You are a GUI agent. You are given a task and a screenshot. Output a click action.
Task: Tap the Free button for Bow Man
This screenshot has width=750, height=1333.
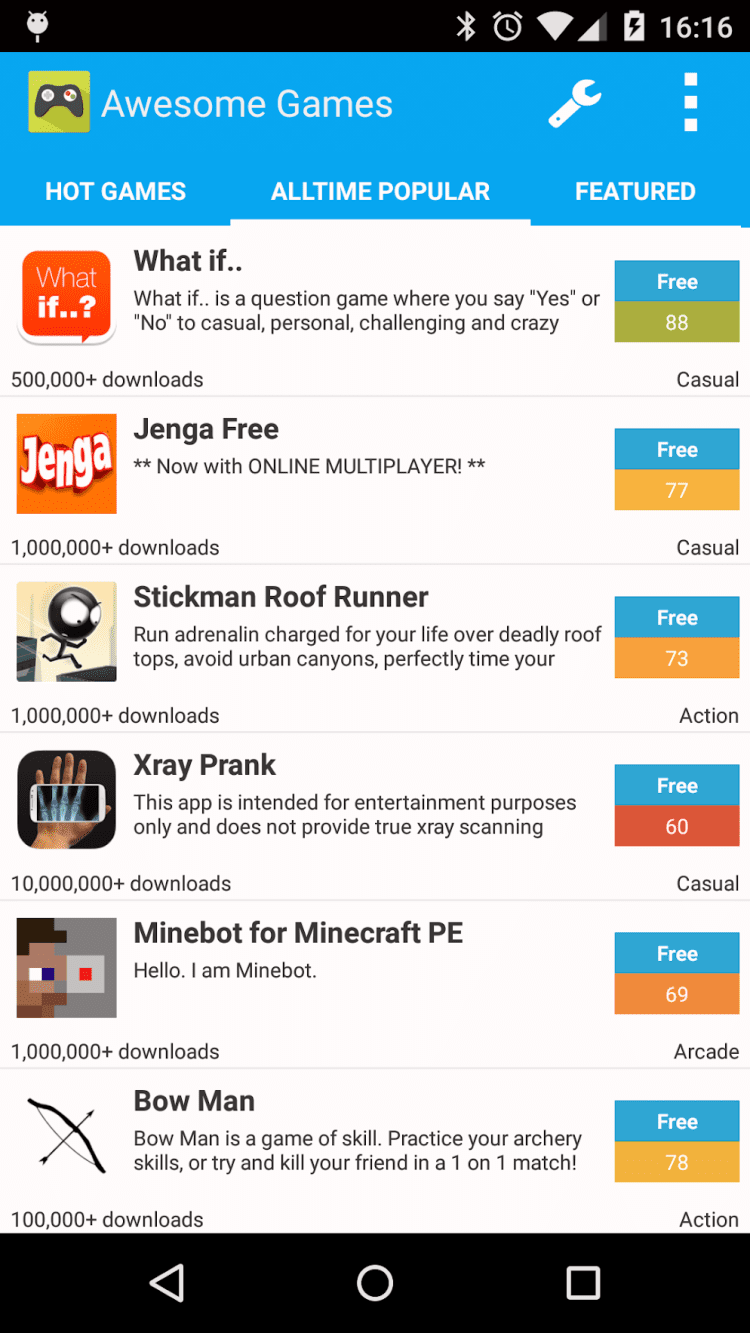click(677, 1122)
